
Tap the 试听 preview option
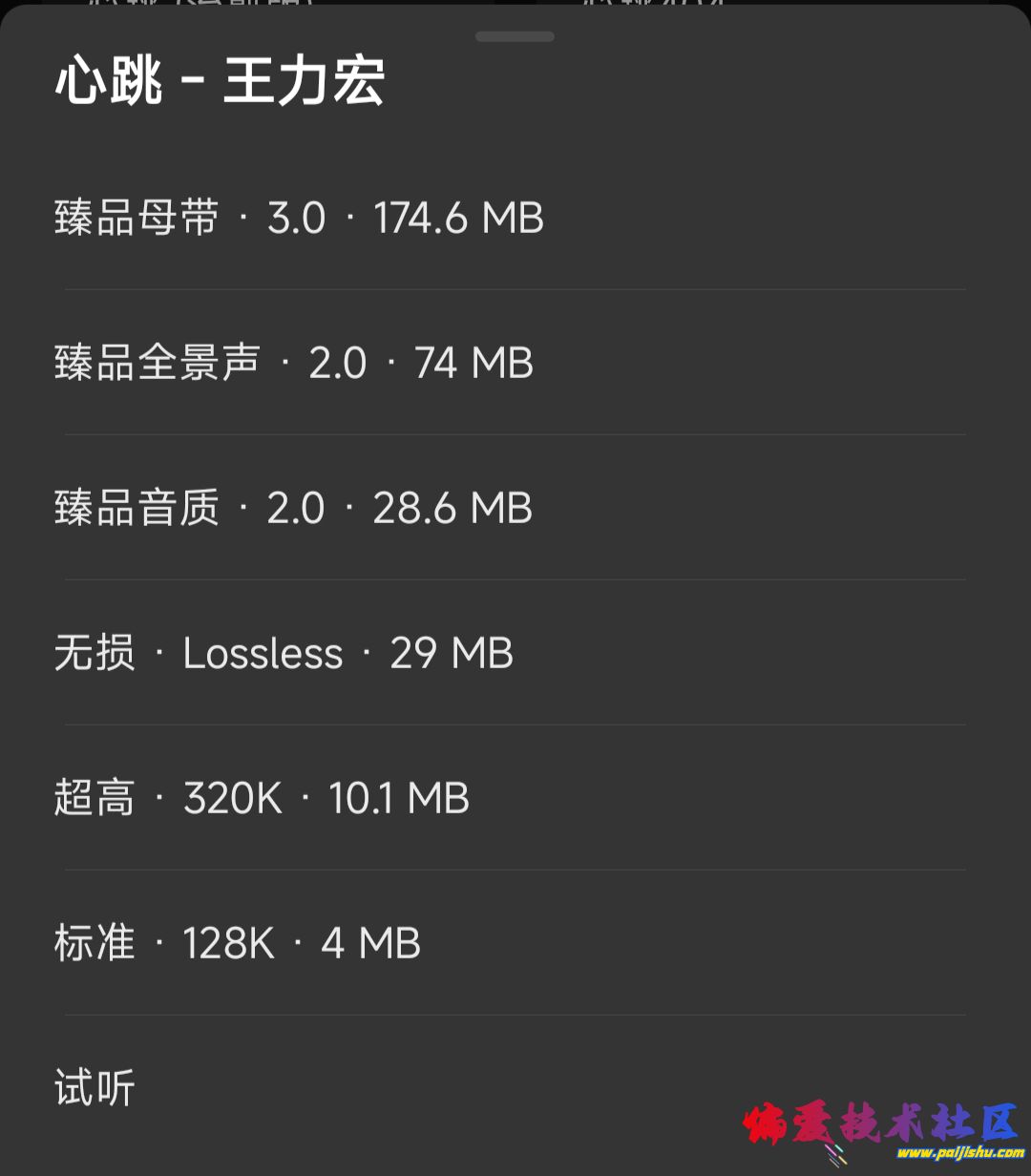click(x=93, y=1087)
